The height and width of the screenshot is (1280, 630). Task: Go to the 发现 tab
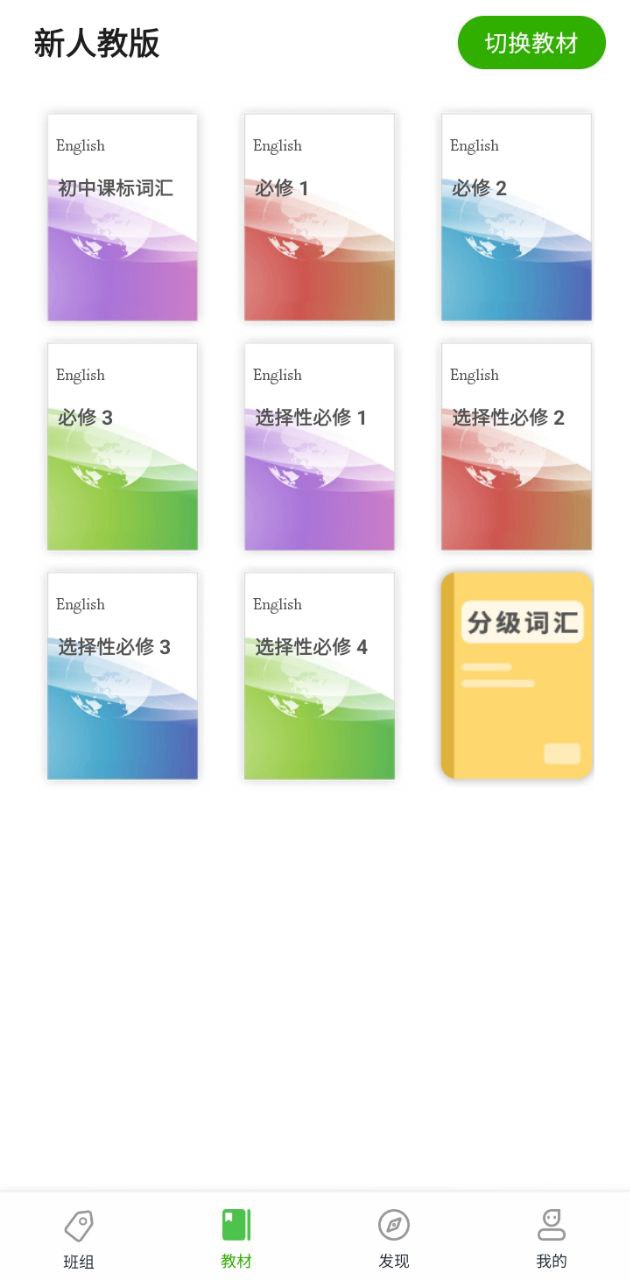pyautogui.click(x=394, y=1238)
